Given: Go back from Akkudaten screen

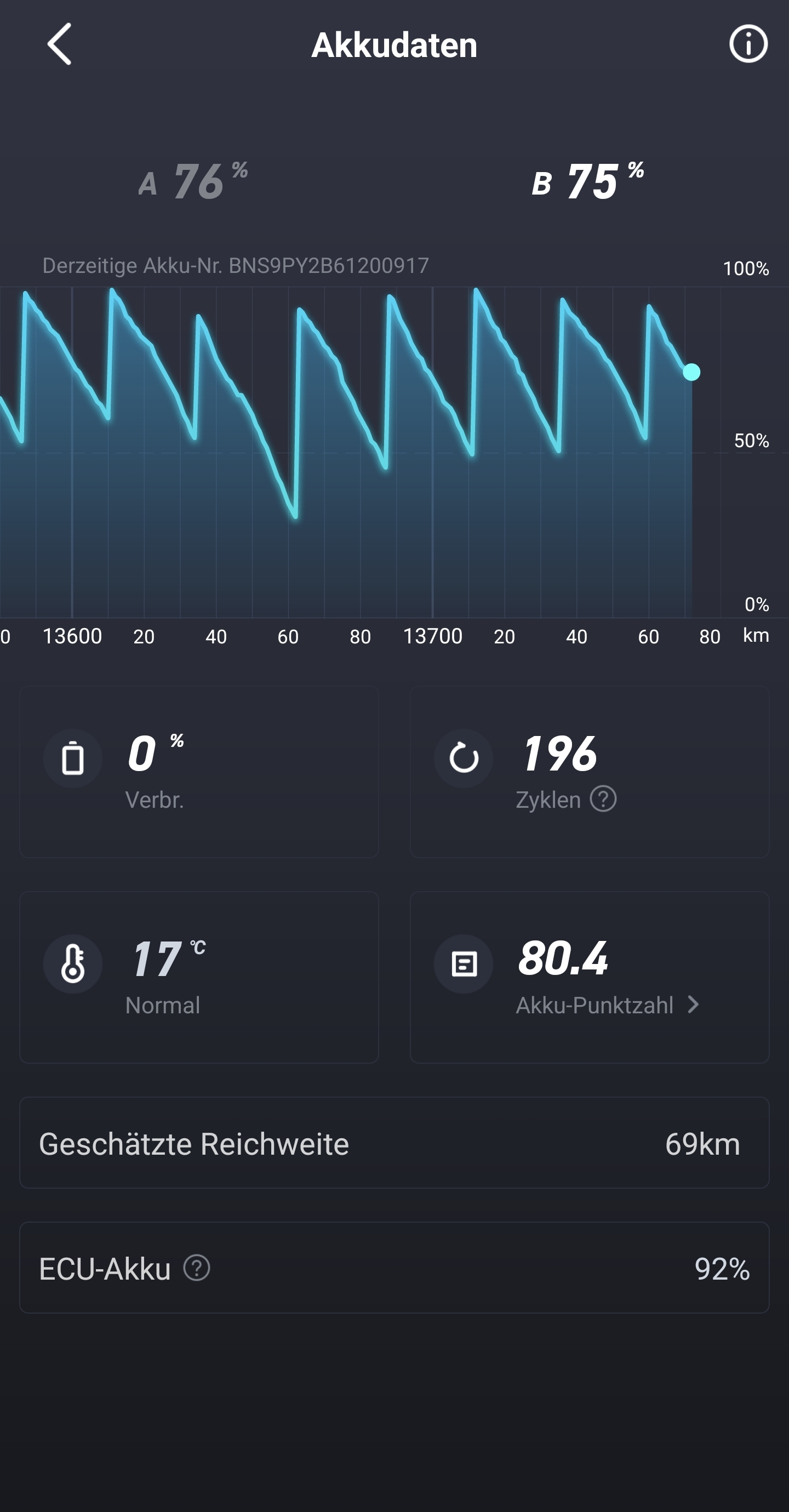Looking at the screenshot, I should pos(59,44).
